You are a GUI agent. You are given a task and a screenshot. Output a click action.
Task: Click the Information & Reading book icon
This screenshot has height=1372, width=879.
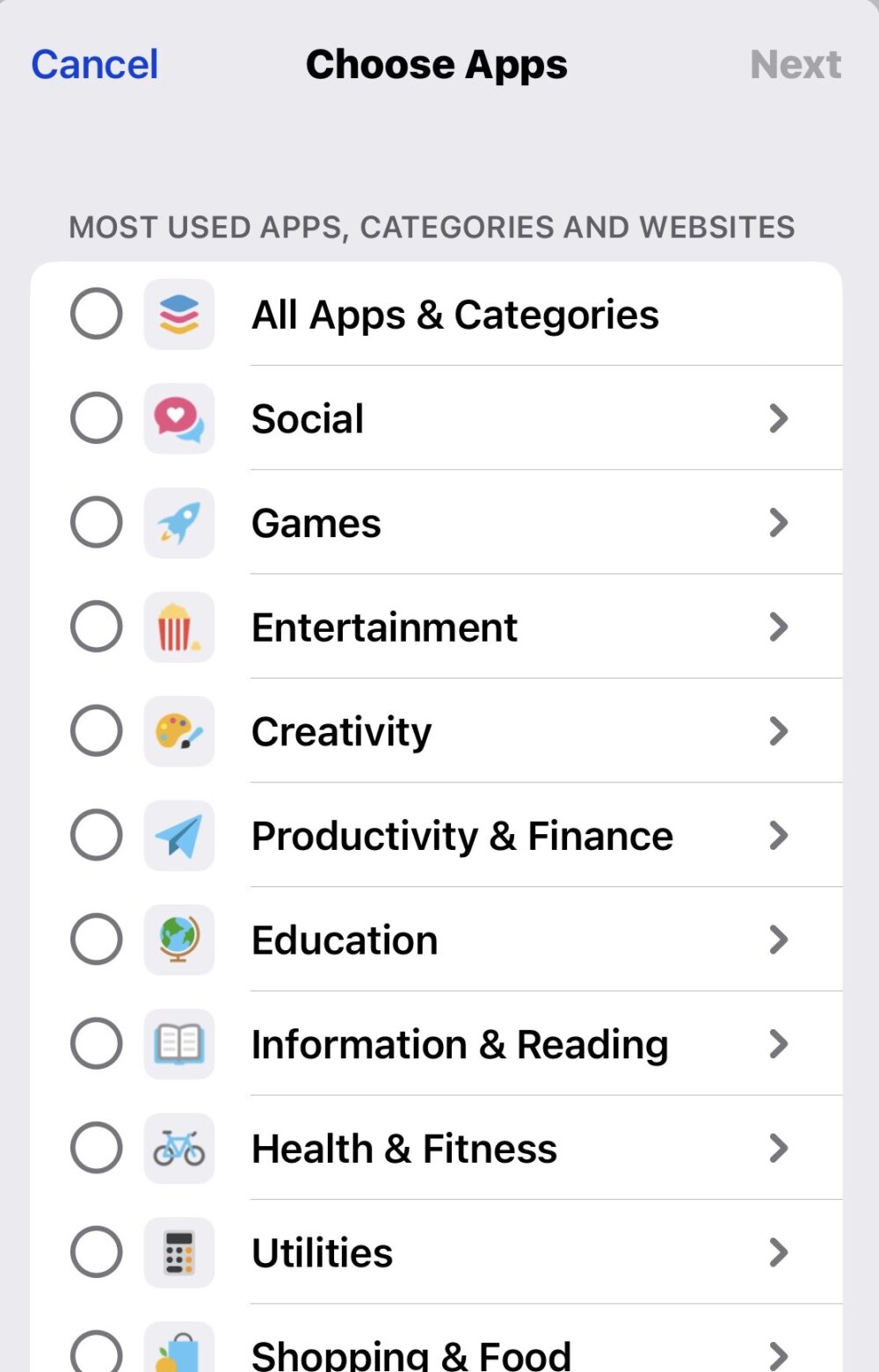tap(178, 1044)
